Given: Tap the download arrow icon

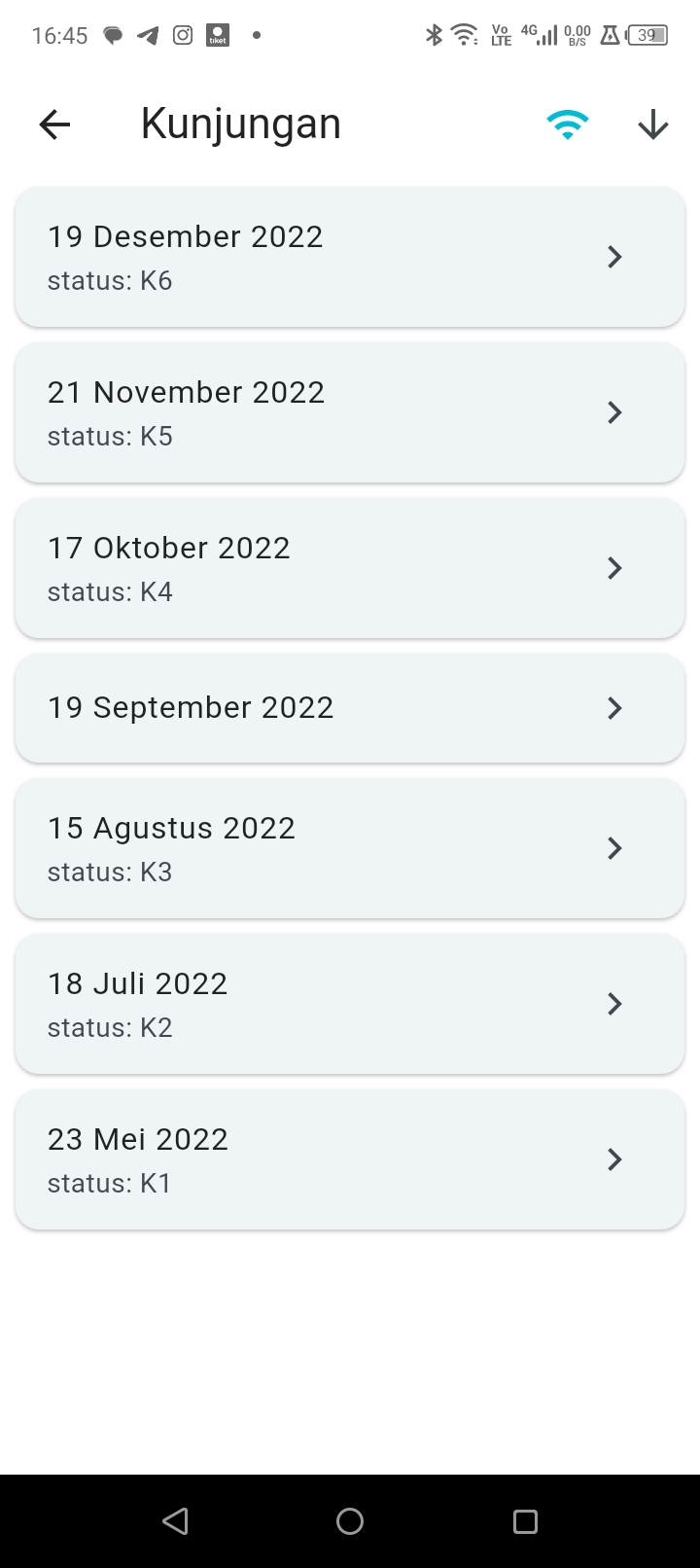Looking at the screenshot, I should coord(652,125).
